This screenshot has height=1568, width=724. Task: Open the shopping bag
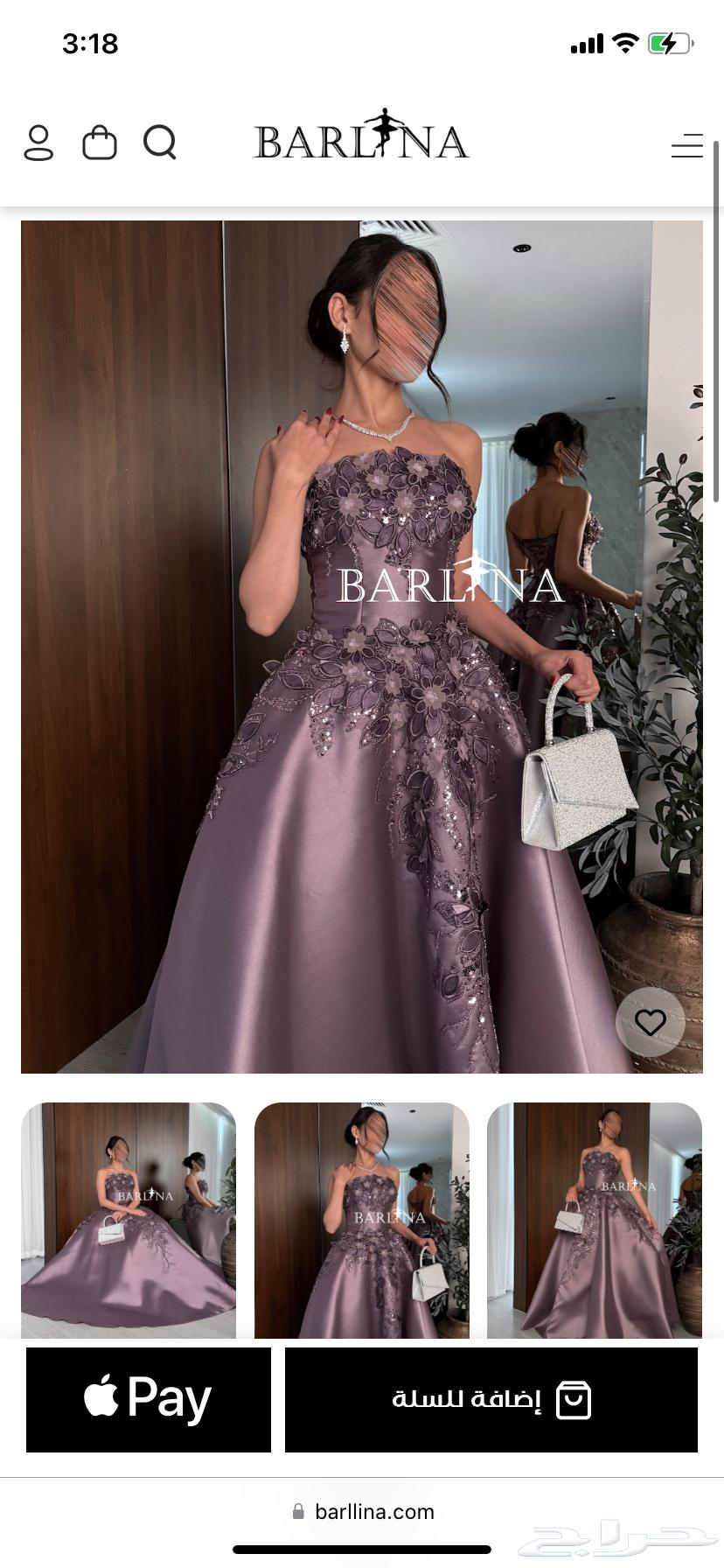coord(99,143)
